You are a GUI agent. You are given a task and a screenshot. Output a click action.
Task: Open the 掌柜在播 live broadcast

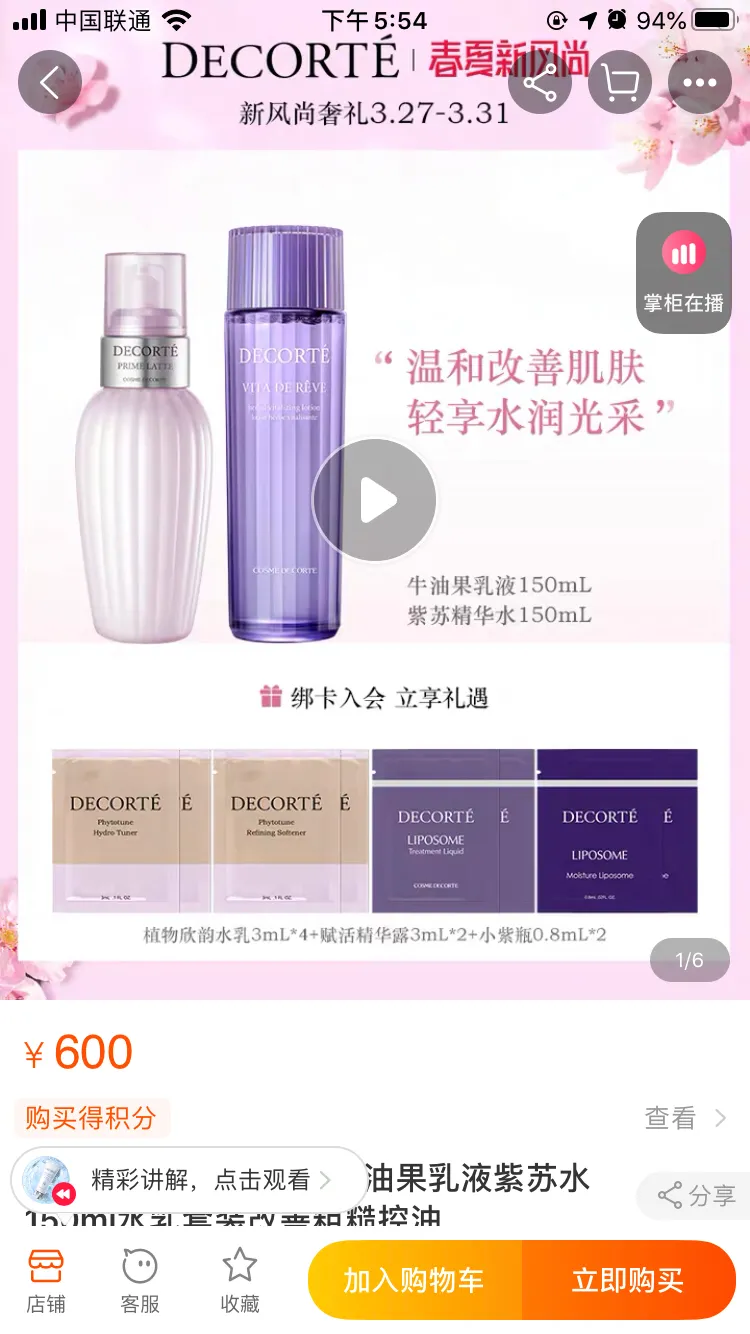pos(684,272)
